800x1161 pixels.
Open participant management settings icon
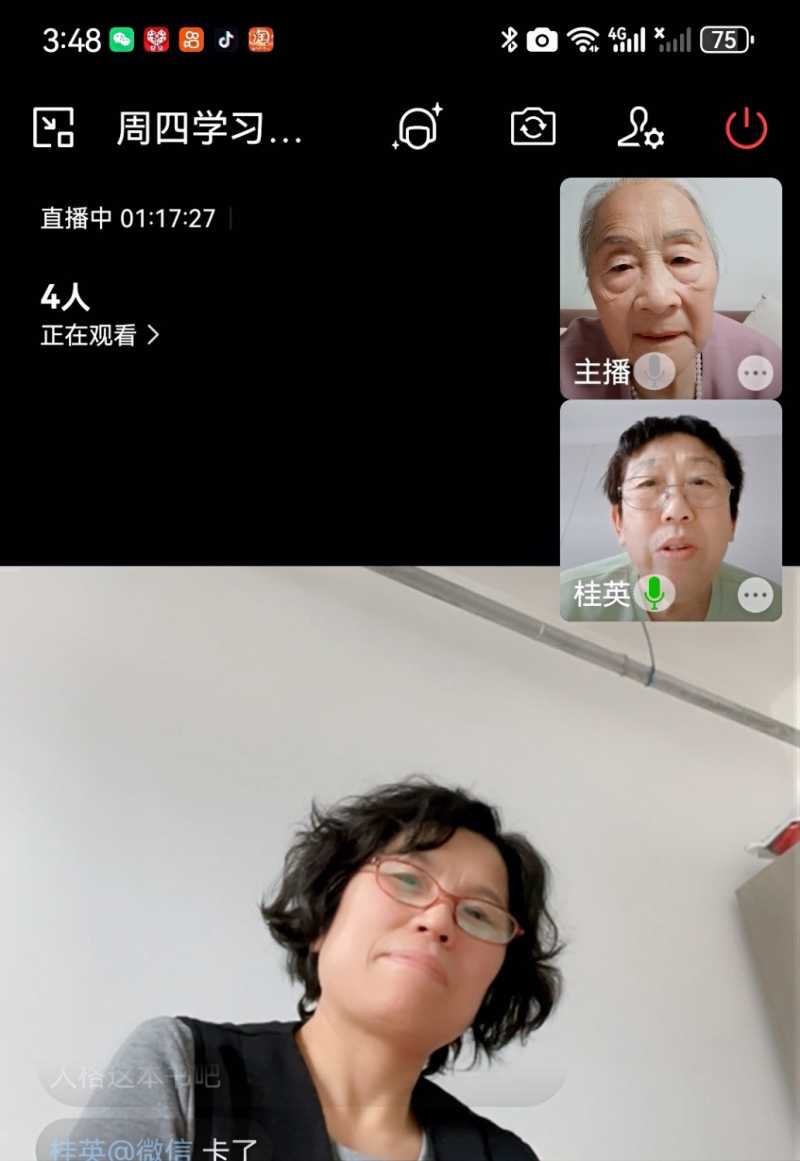coord(640,128)
